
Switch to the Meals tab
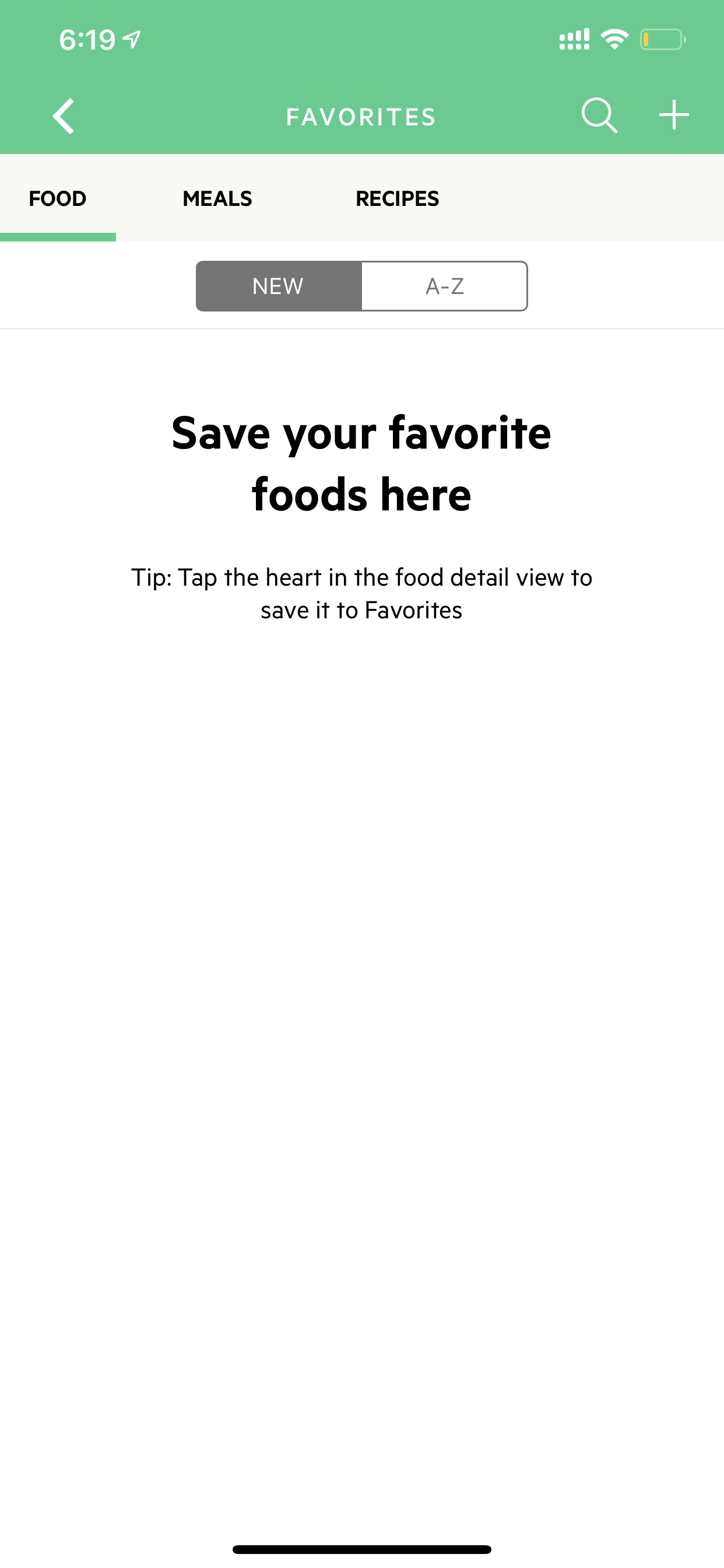point(217,198)
